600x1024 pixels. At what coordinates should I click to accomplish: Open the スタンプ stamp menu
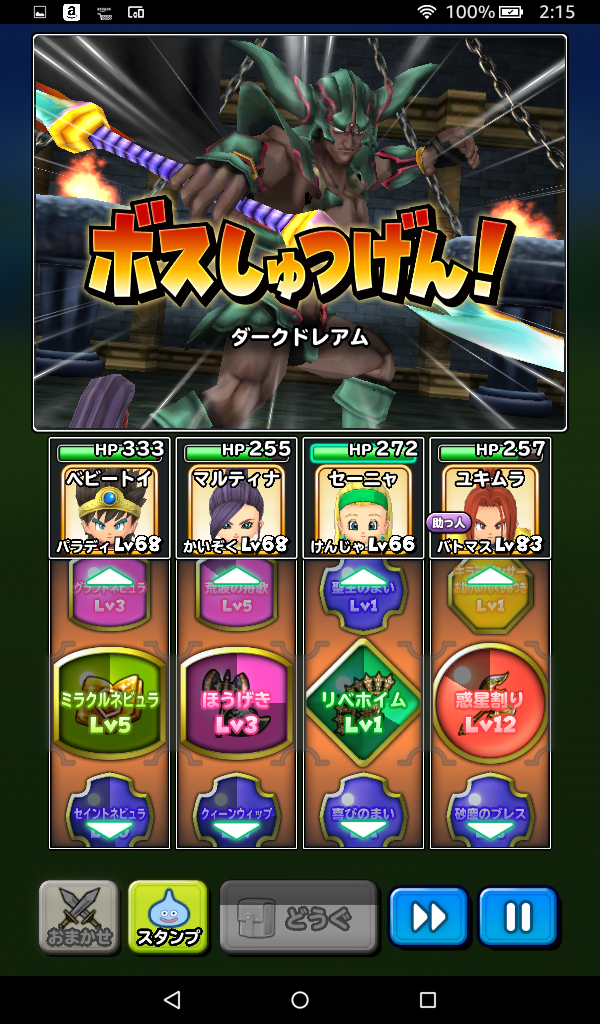(167, 916)
